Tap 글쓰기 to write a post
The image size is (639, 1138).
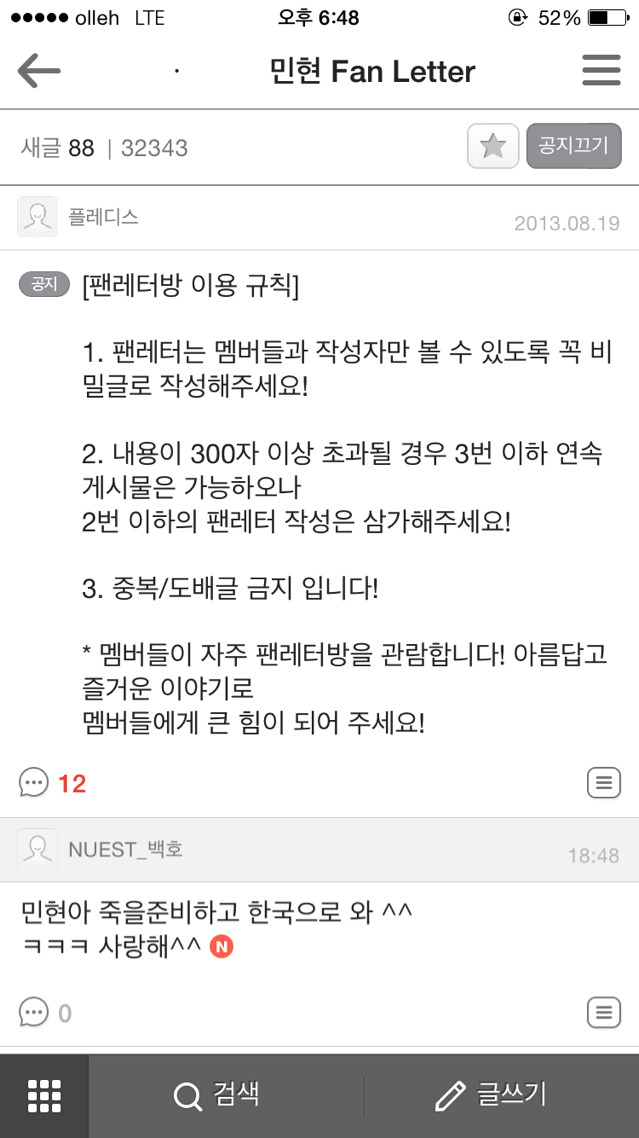[491, 1096]
